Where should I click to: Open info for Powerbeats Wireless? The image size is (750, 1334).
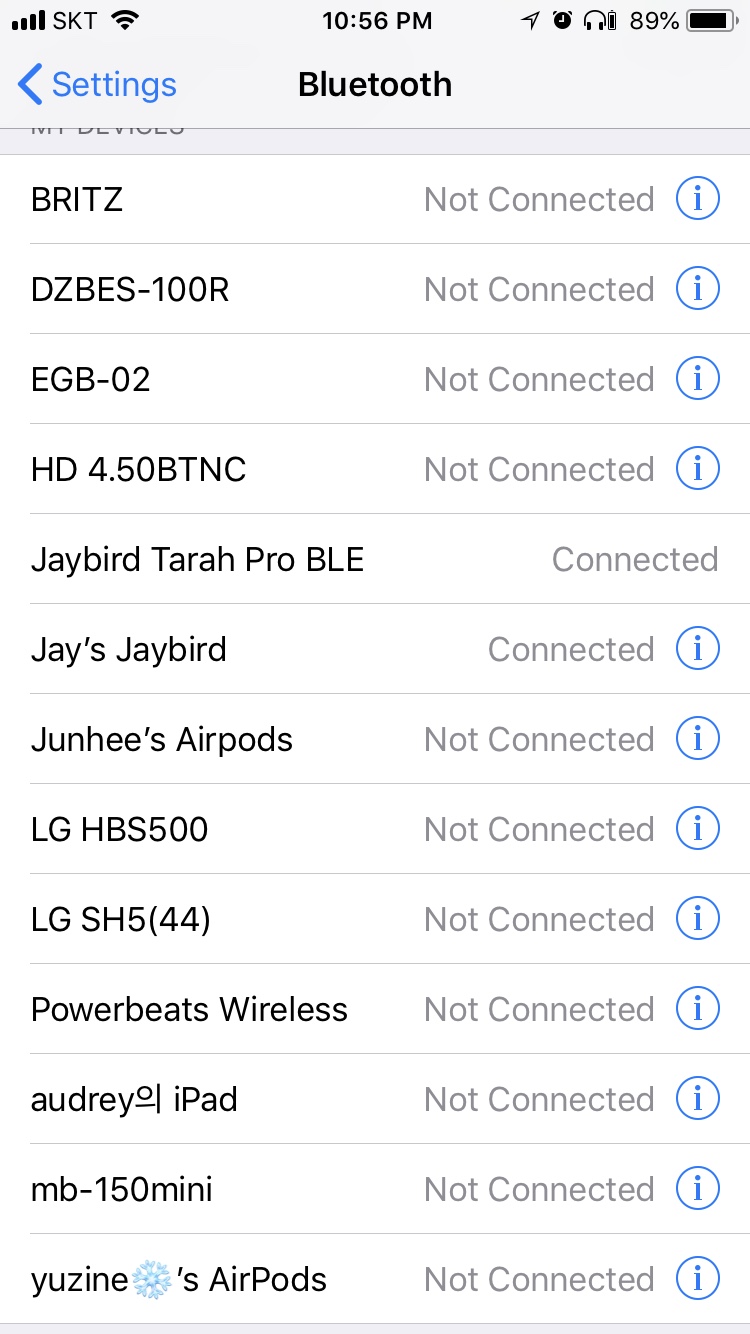pyautogui.click(x=697, y=1009)
